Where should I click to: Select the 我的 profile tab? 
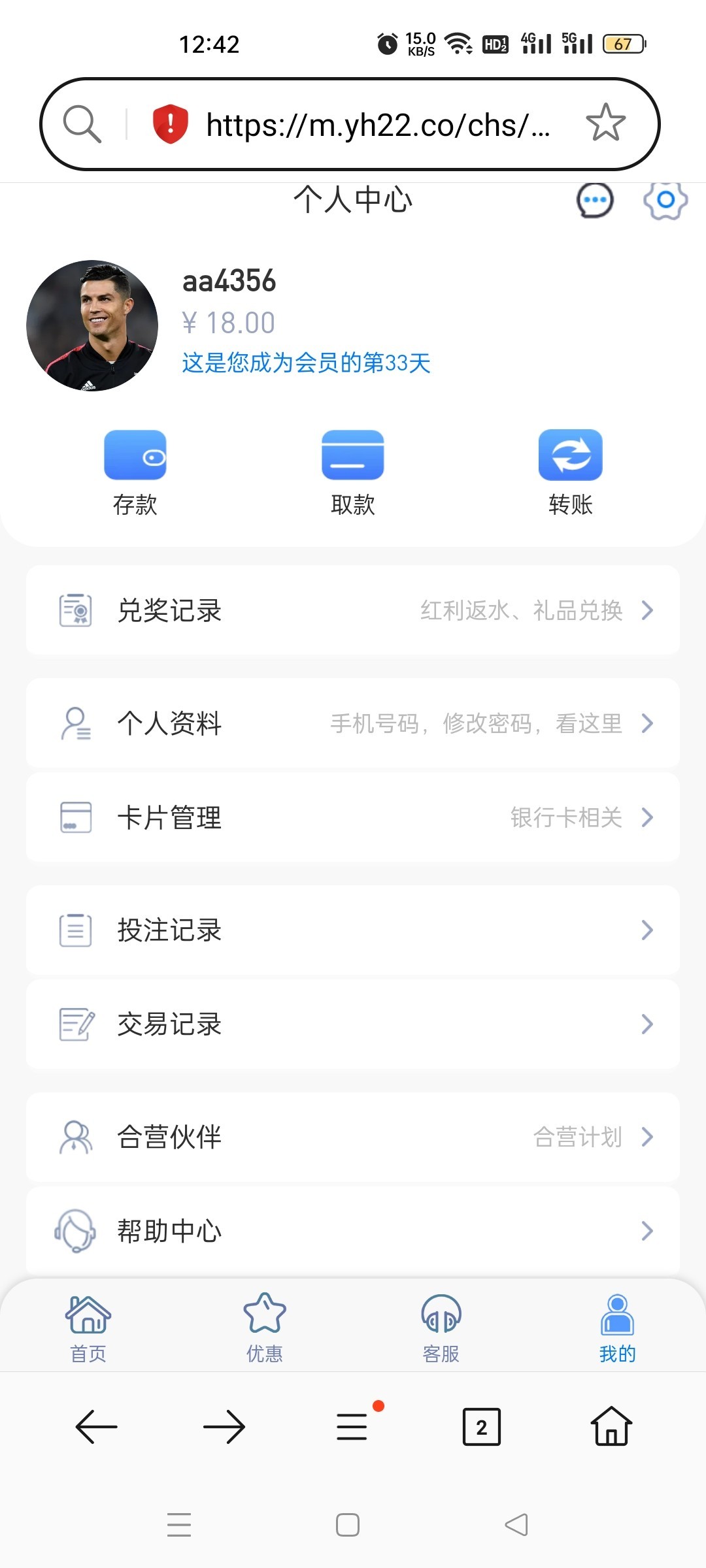[x=617, y=1328]
